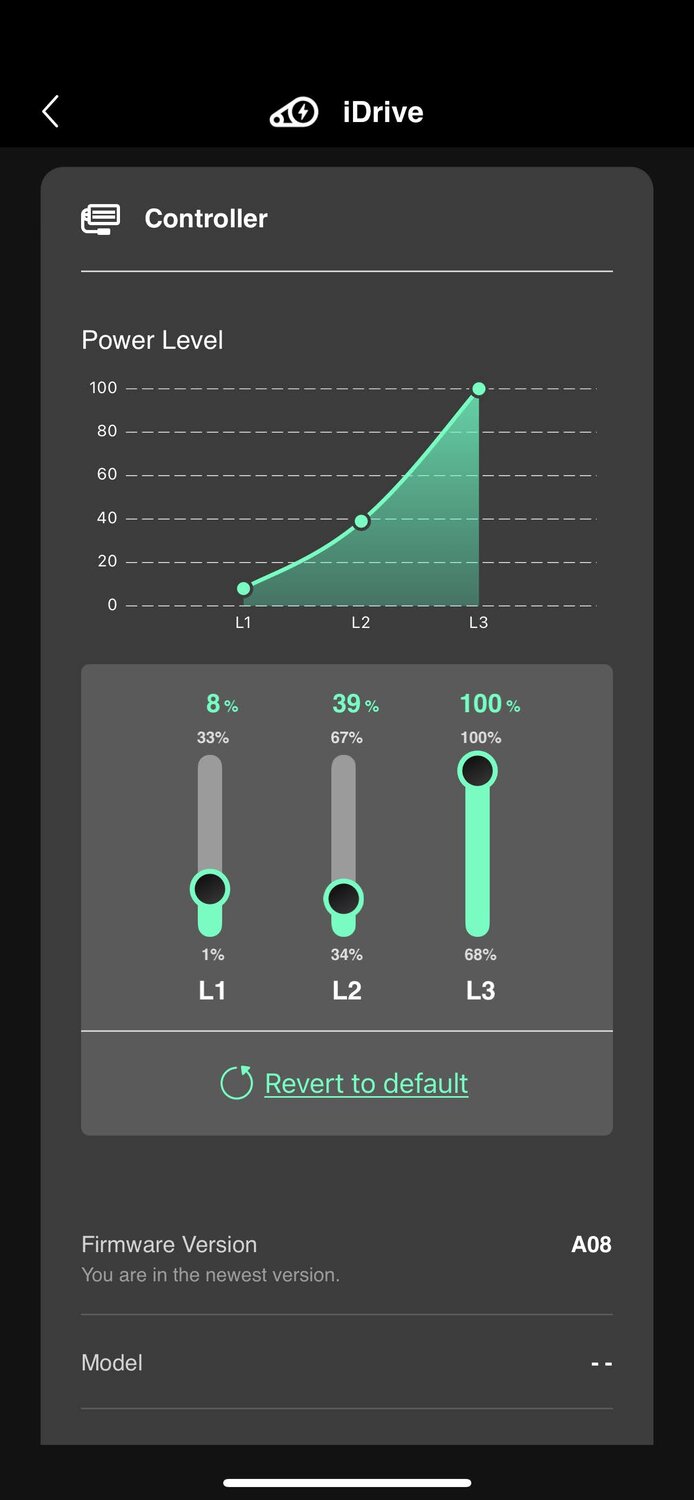Open the Firmware Version row
Viewport: 694px width, 1500px height.
346,1258
